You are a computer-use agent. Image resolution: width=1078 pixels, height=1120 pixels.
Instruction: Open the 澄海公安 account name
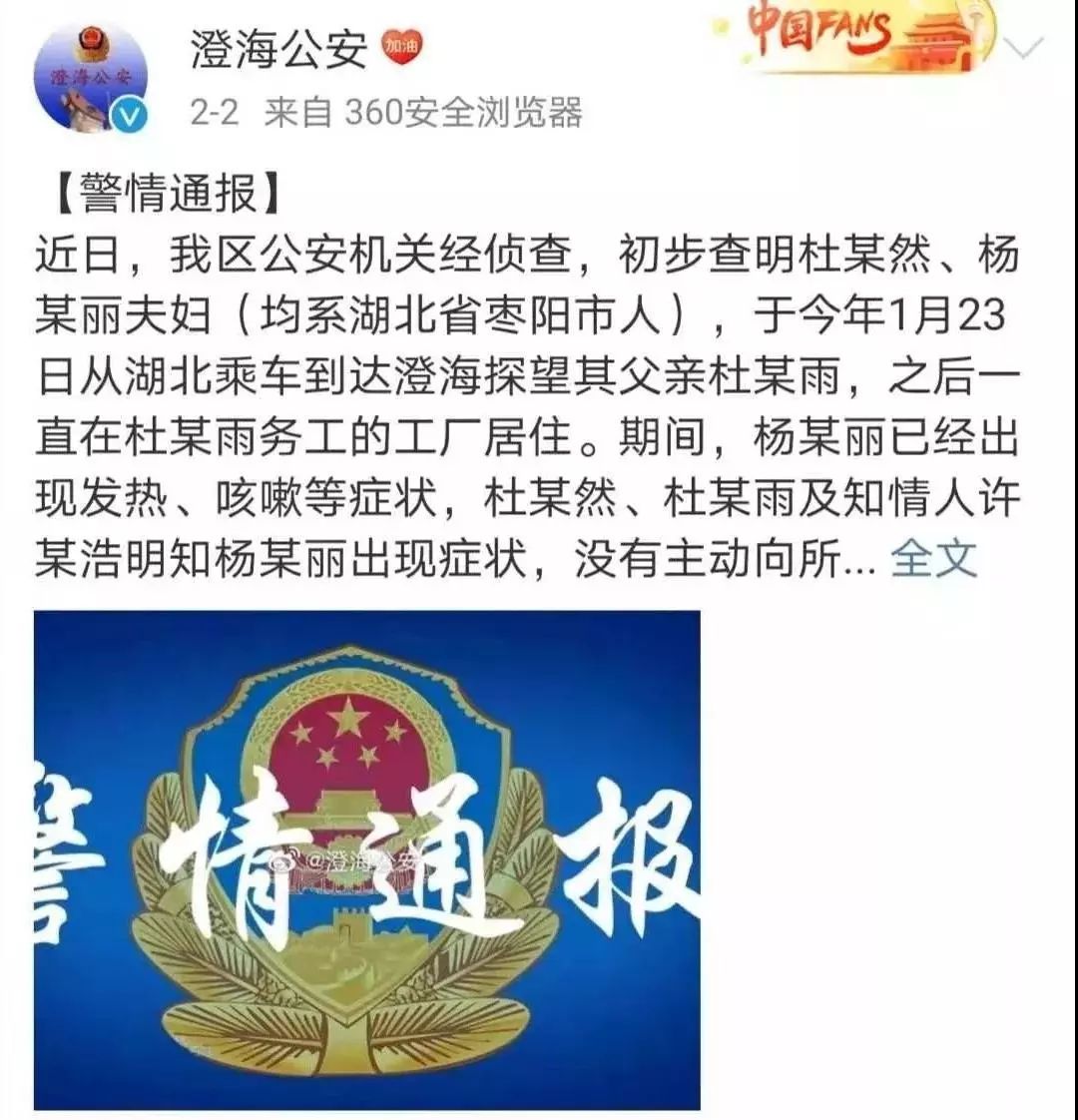[x=278, y=49]
